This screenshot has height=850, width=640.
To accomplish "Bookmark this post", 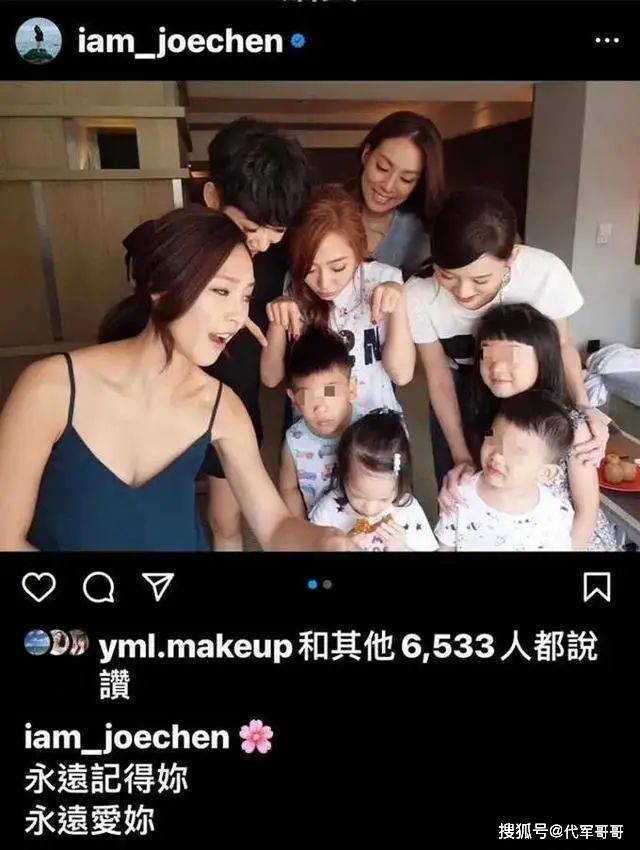I will 597,587.
